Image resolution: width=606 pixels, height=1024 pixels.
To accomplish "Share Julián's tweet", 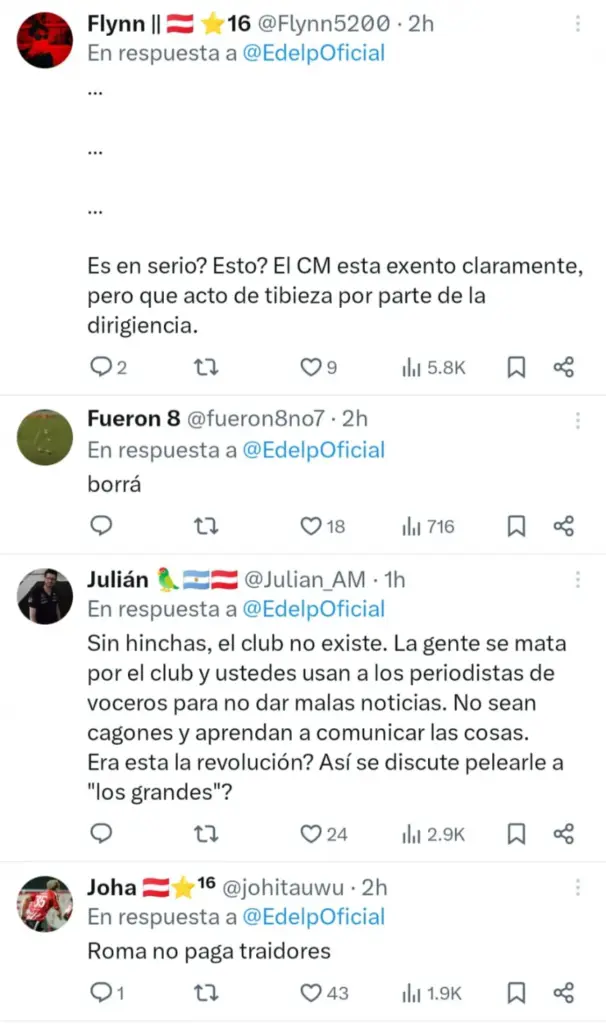I will pos(564,833).
